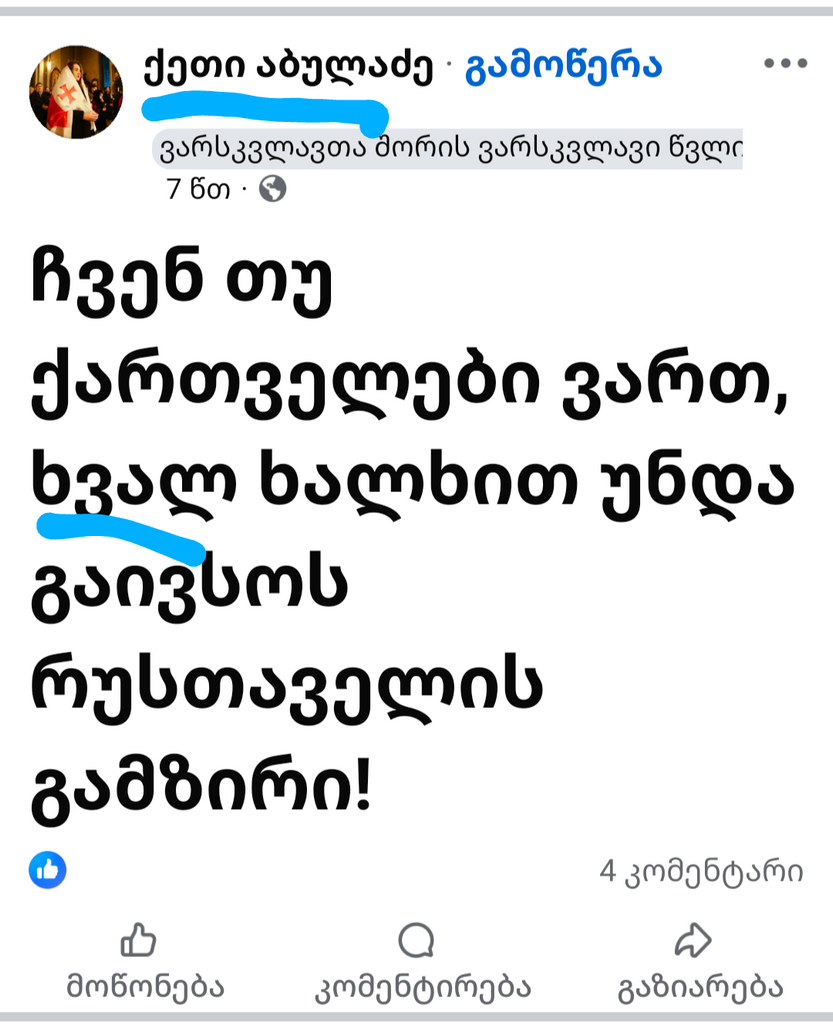833x1024 pixels.
Task: Open the list of like reactions
Action: pos(47,871)
